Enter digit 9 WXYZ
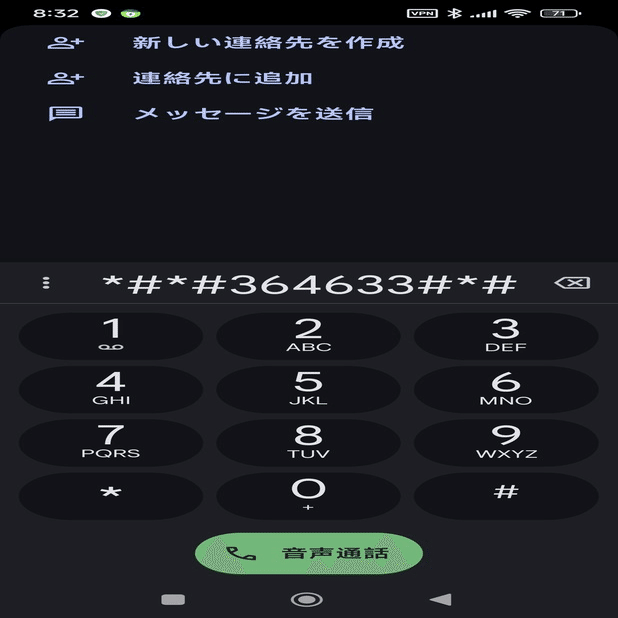Screen dimensions: 618x618 tap(506, 442)
